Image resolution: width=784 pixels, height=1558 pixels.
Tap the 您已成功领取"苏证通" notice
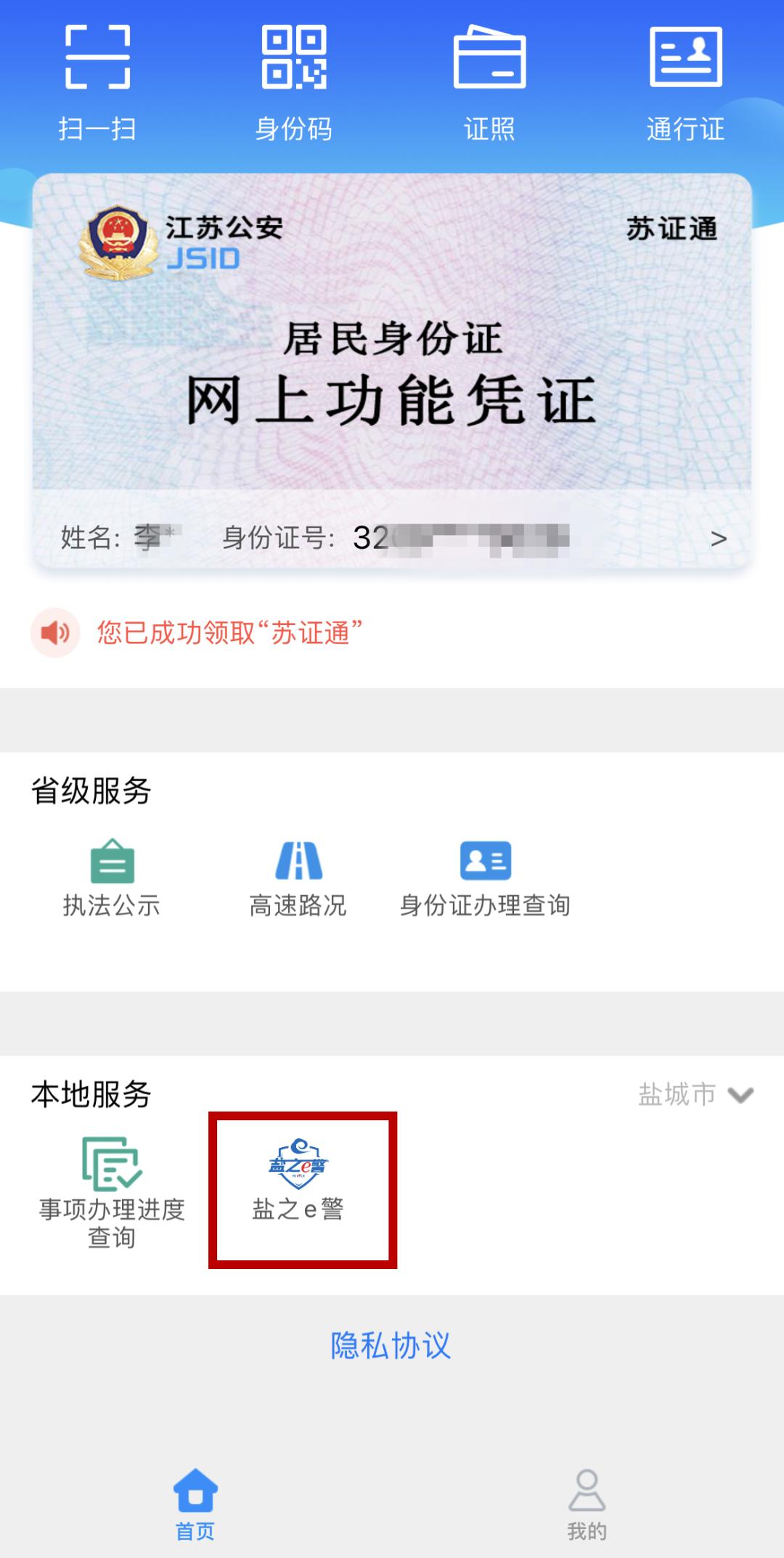pos(229,633)
